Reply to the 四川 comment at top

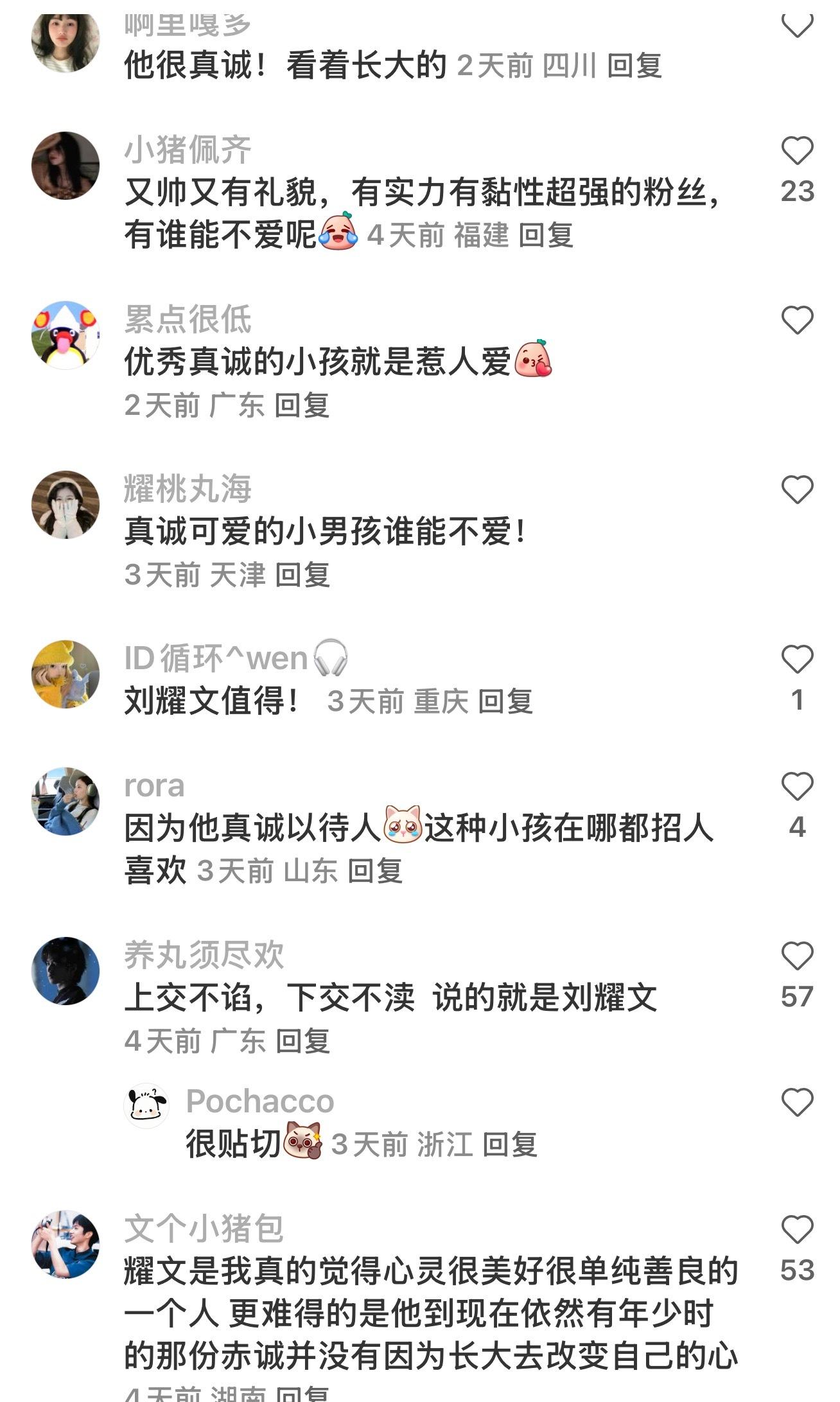[634, 66]
